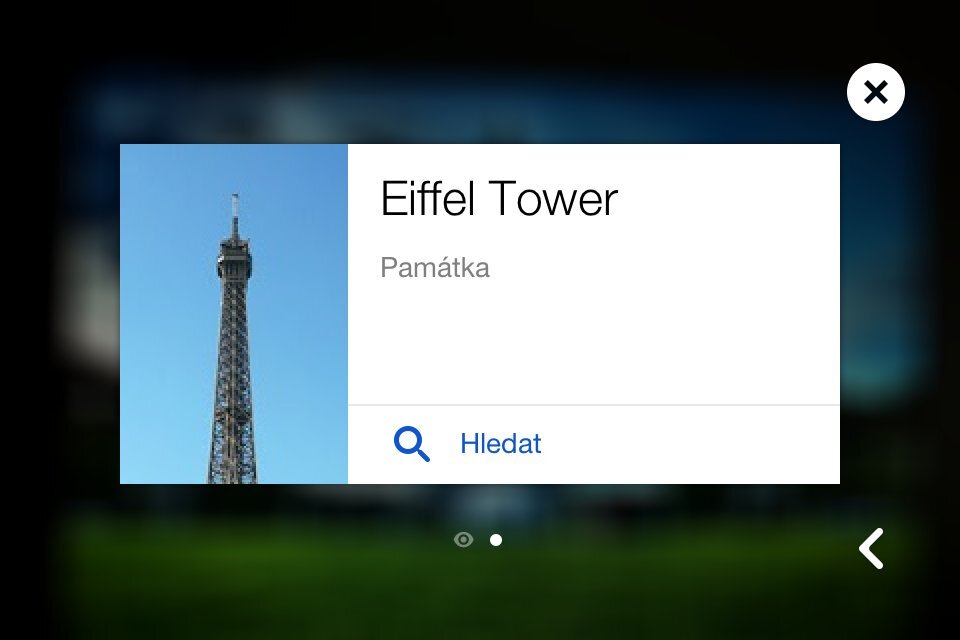Tap Hledat to search Eiffel Tower
This screenshot has width=960, height=640.
coord(500,444)
